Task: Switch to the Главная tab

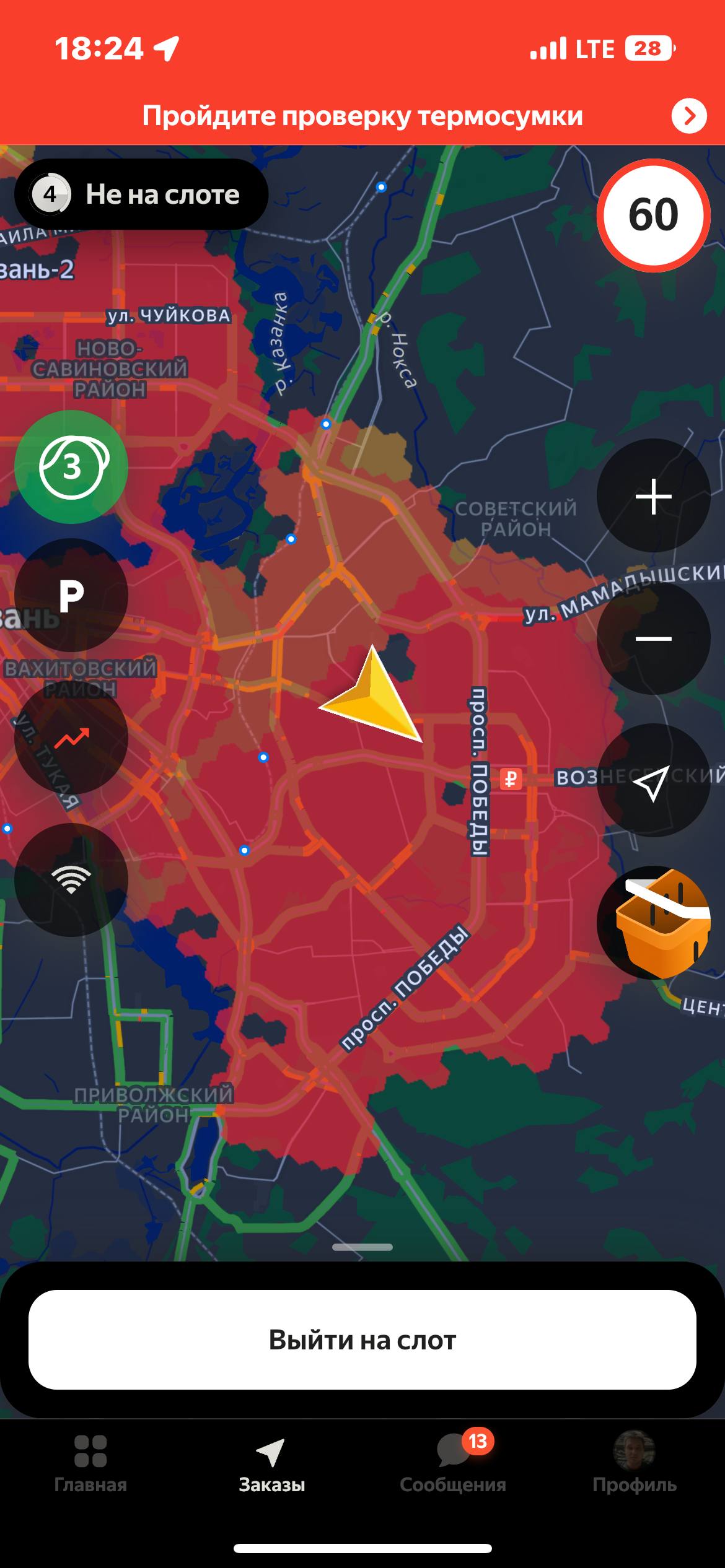Action: click(x=90, y=1464)
